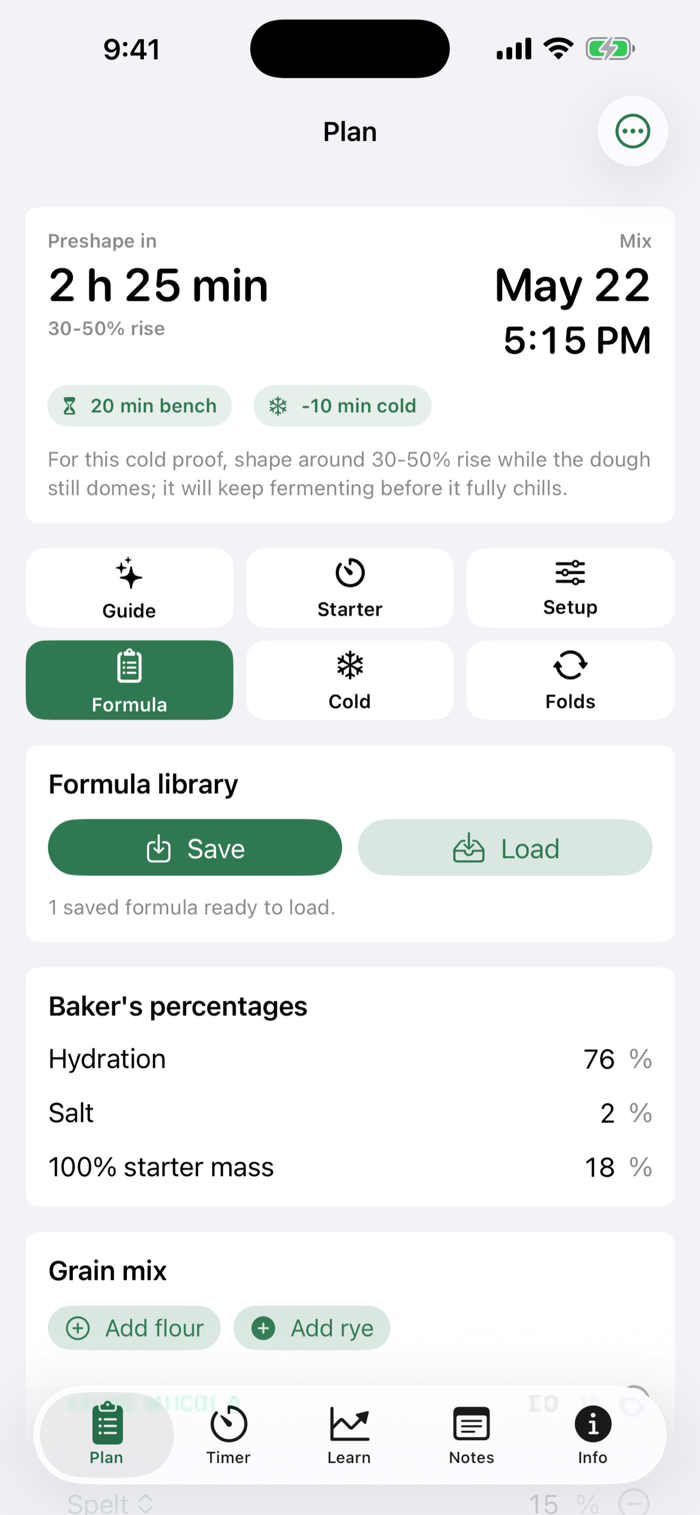
Task: Load a saved formula
Action: pyautogui.click(x=505, y=848)
